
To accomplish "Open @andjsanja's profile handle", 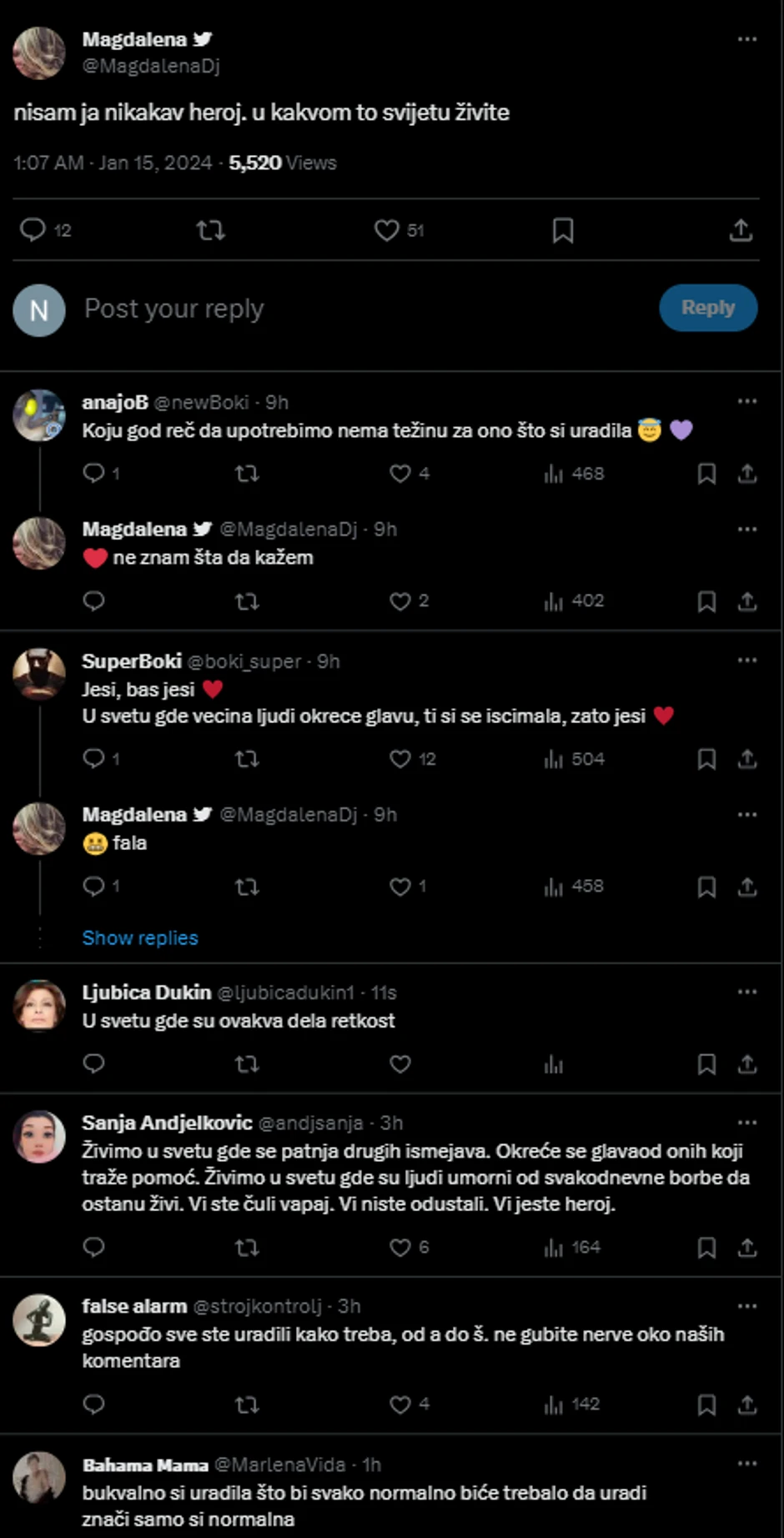I will click(313, 1123).
